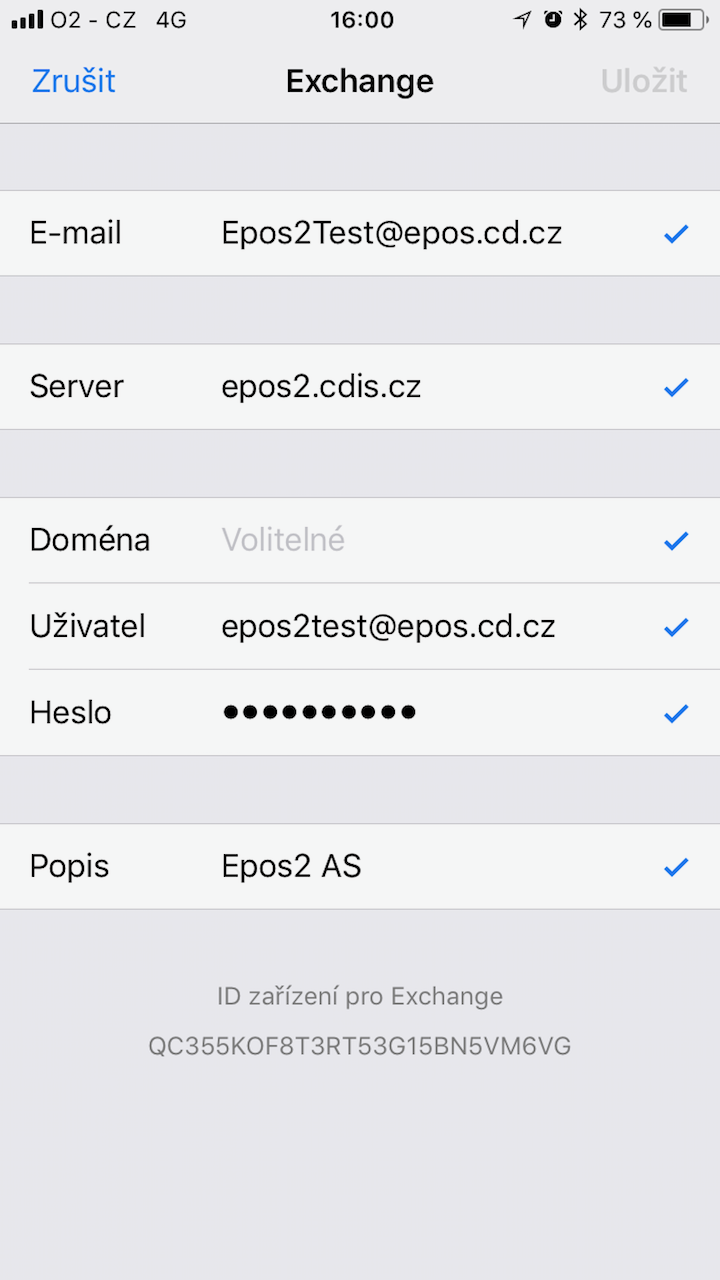720x1280 pixels.
Task: Tap the Uložit save button
Action: [x=644, y=81]
